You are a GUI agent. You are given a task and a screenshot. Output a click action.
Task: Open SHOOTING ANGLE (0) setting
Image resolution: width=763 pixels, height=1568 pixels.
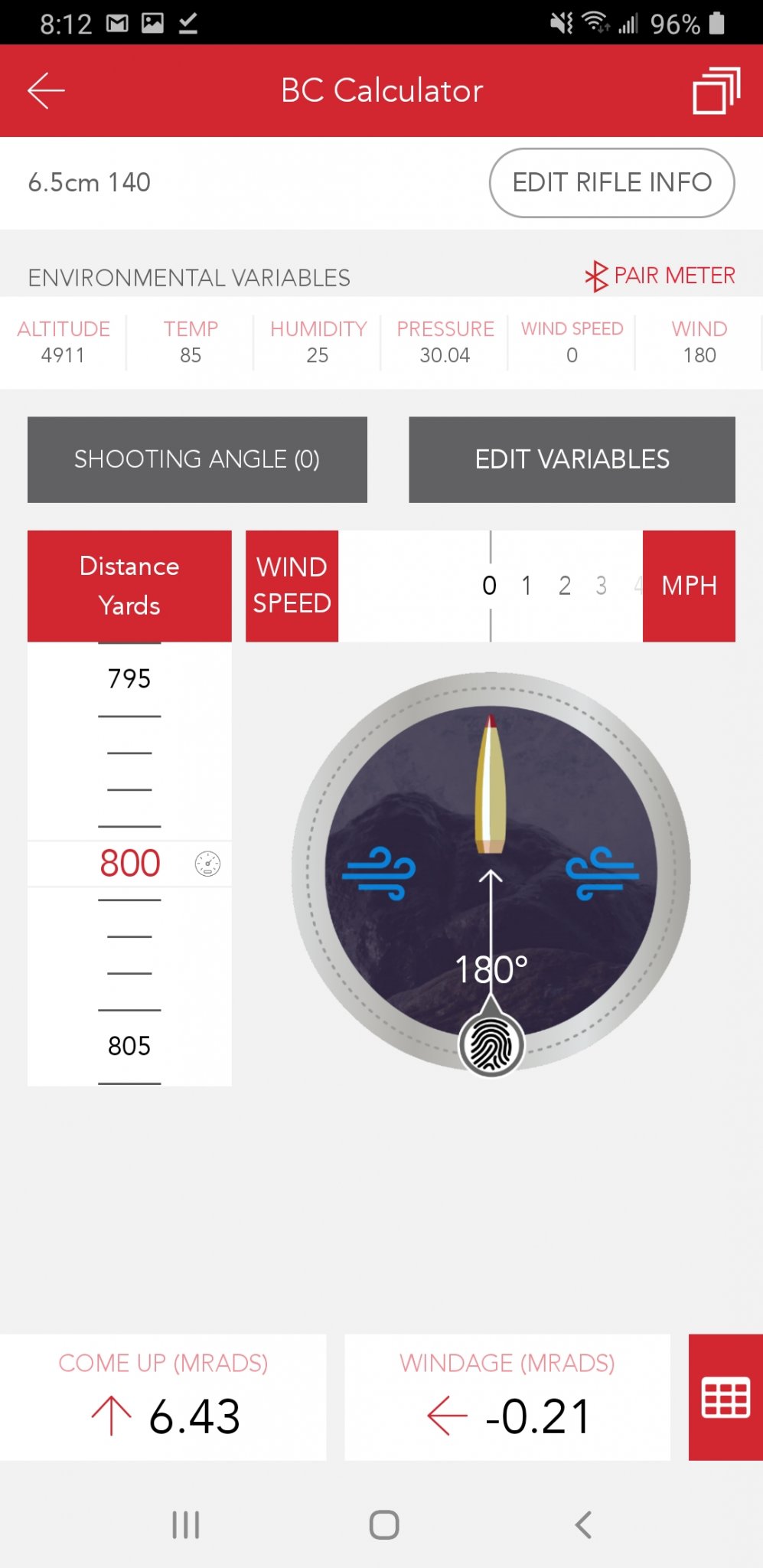197,459
